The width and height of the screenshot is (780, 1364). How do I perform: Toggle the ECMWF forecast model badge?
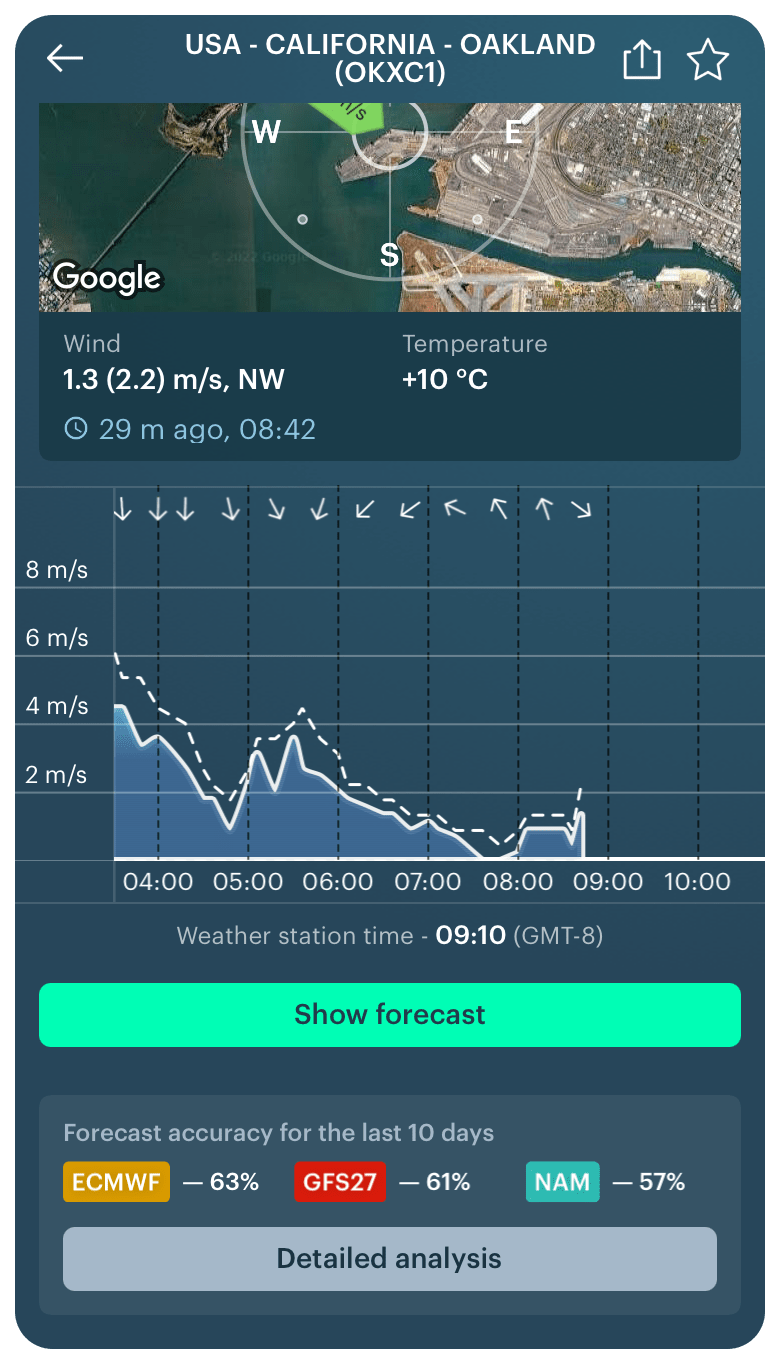116,1181
